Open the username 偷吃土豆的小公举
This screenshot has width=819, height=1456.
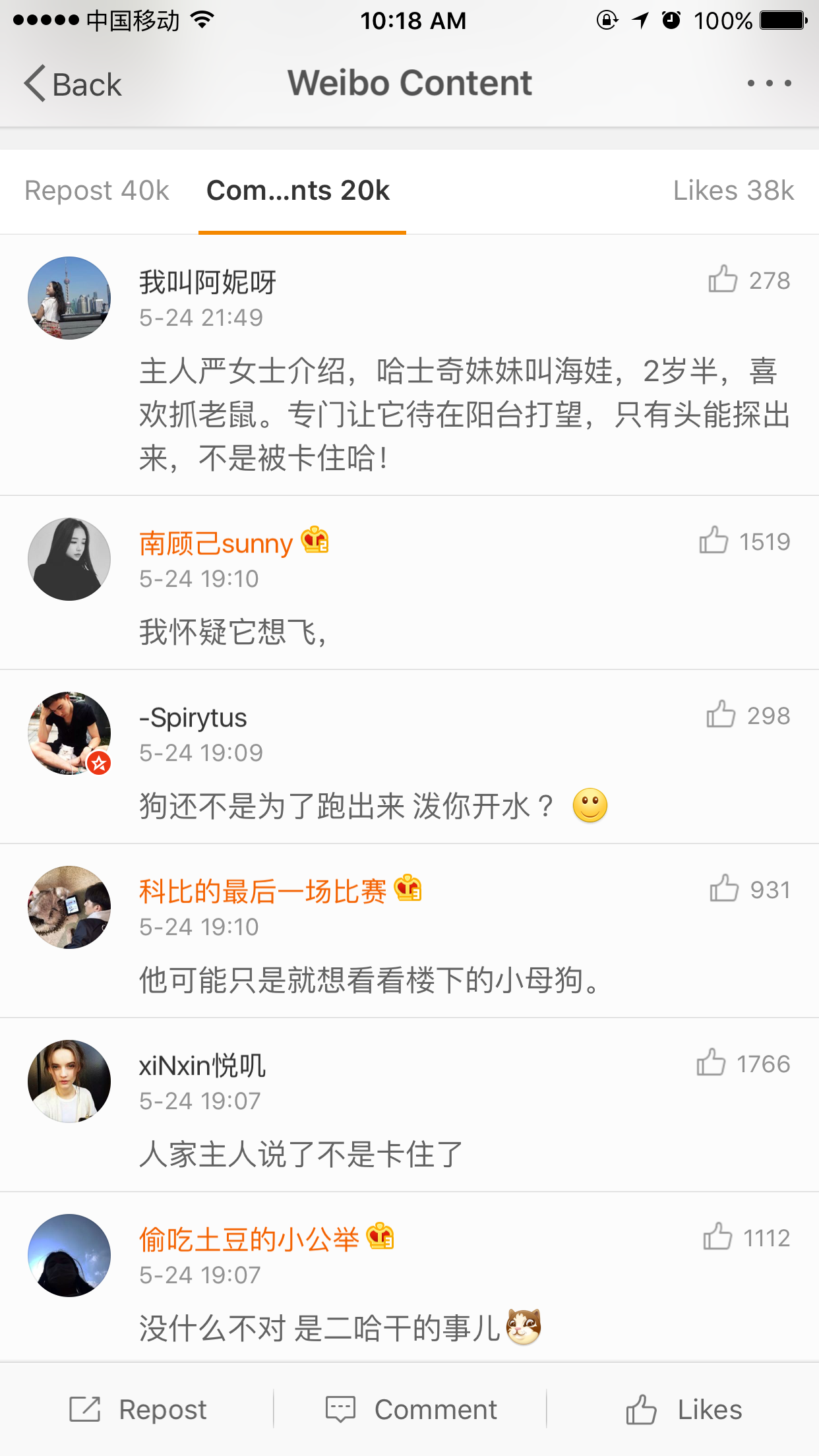(249, 1240)
